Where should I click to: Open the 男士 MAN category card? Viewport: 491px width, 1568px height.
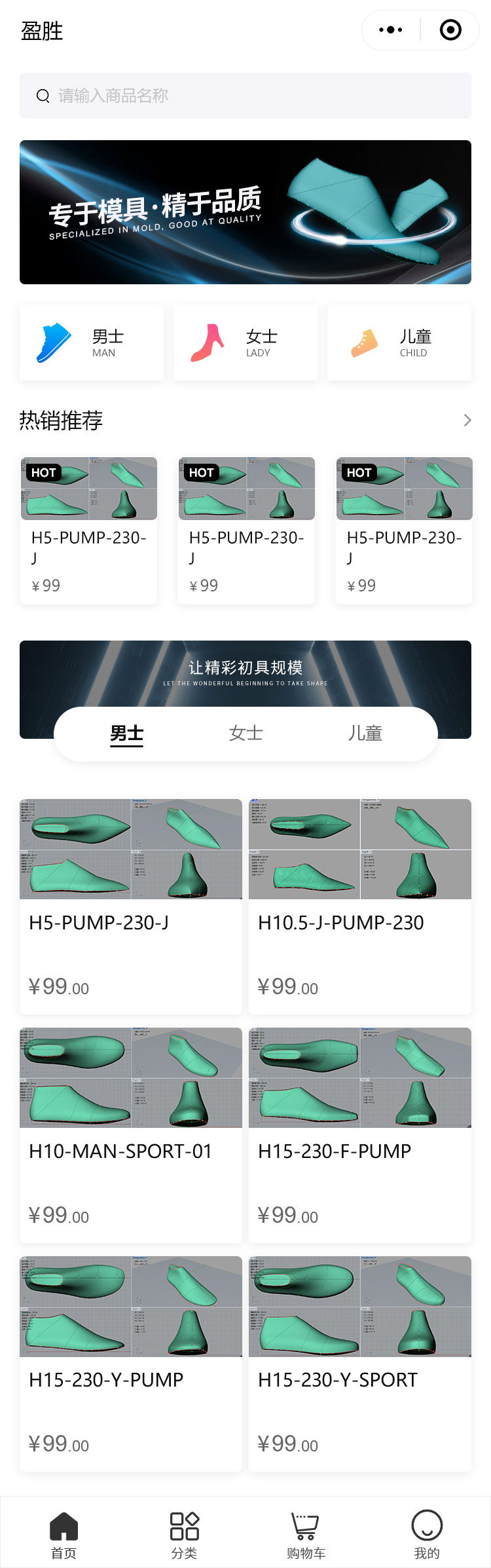coord(92,343)
